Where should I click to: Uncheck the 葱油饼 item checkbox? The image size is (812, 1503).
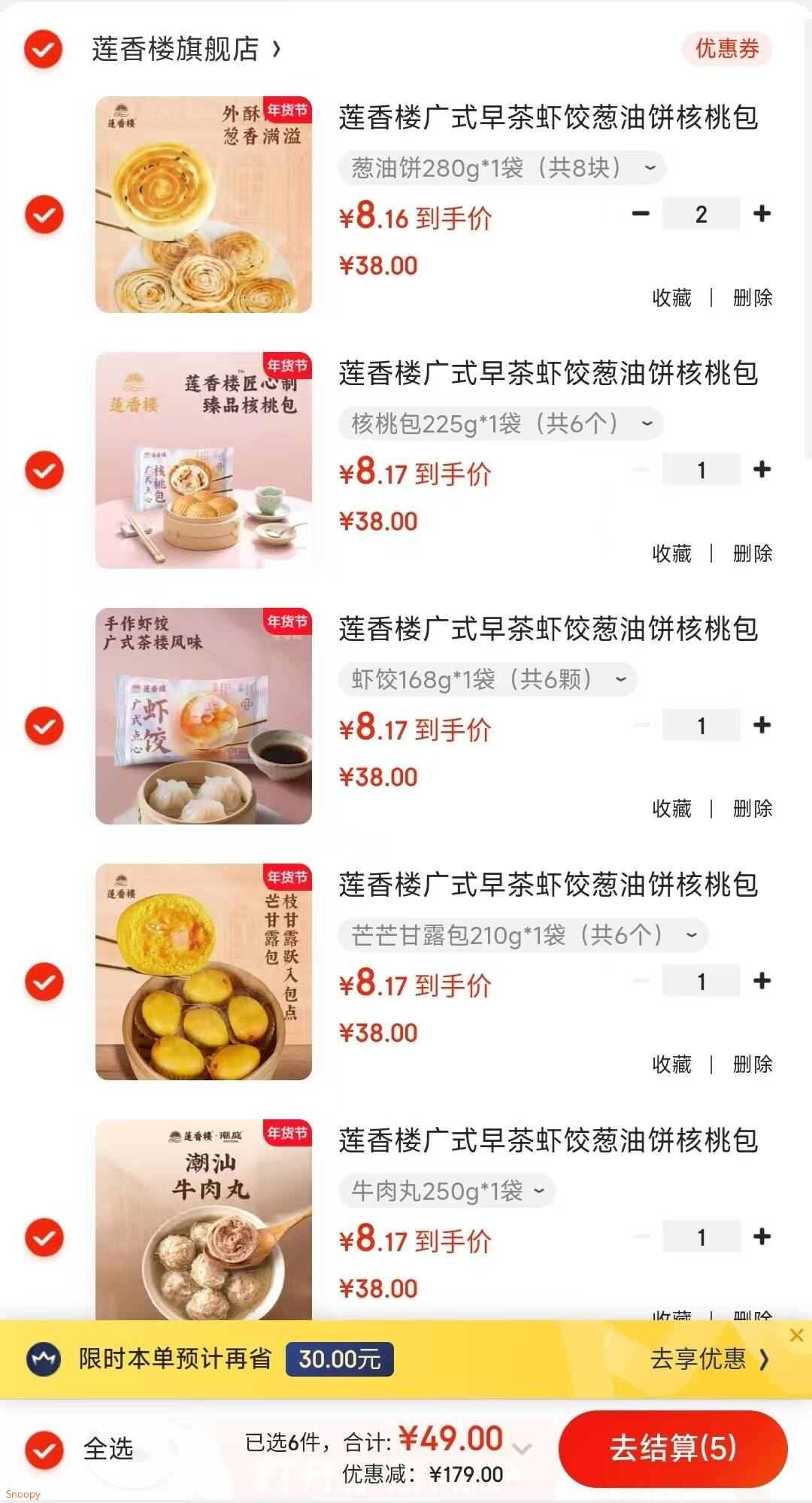pos(44,214)
